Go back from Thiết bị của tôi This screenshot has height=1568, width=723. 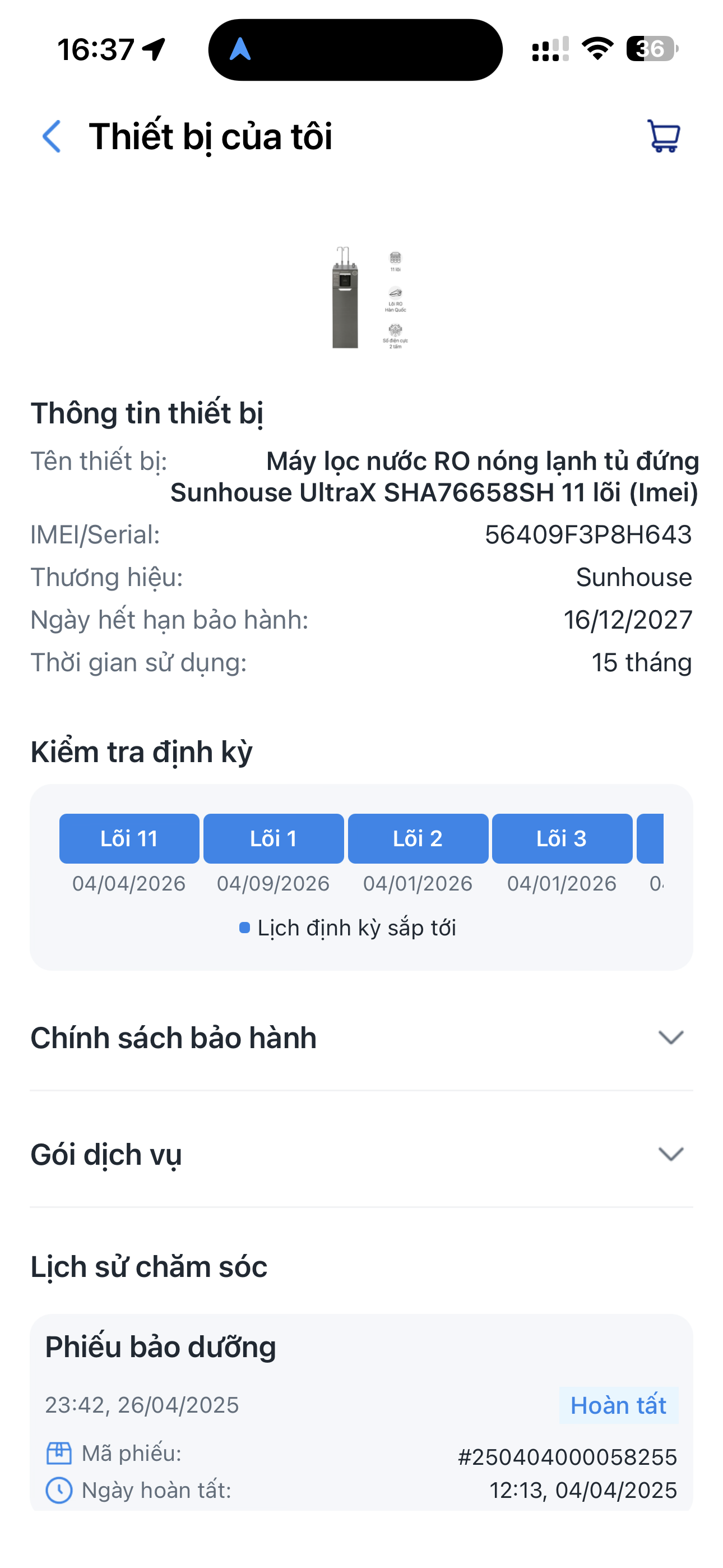52,136
